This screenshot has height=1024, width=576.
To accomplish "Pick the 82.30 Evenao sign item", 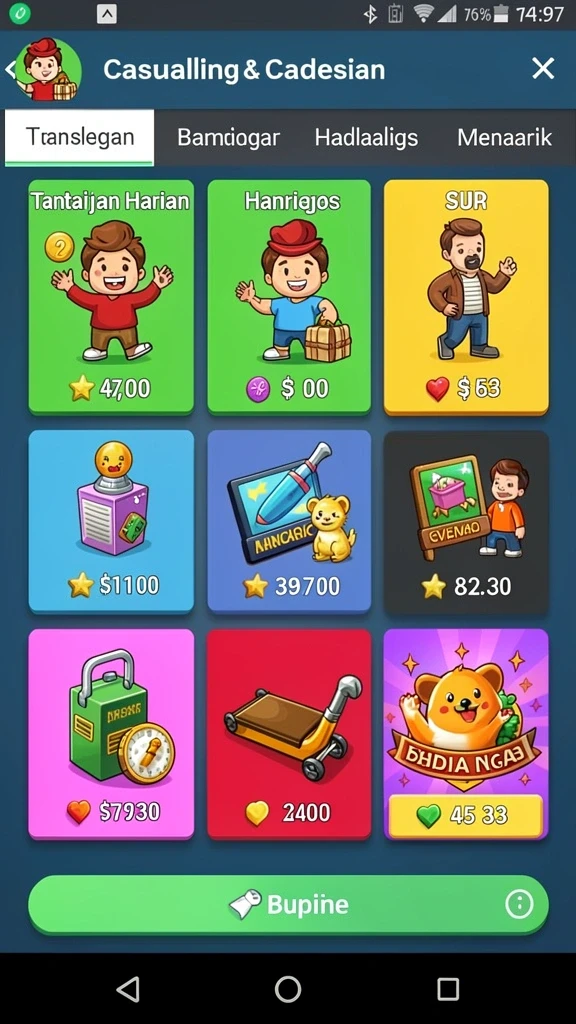I will coord(466,522).
